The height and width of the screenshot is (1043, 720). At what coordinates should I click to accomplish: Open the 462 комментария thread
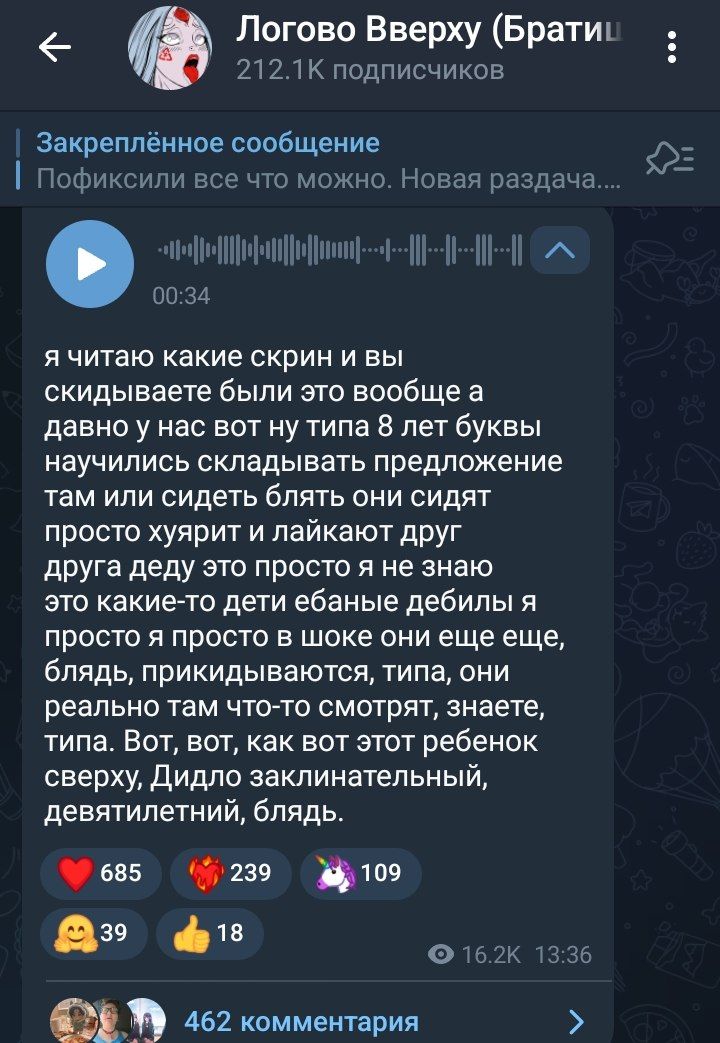[318, 1020]
